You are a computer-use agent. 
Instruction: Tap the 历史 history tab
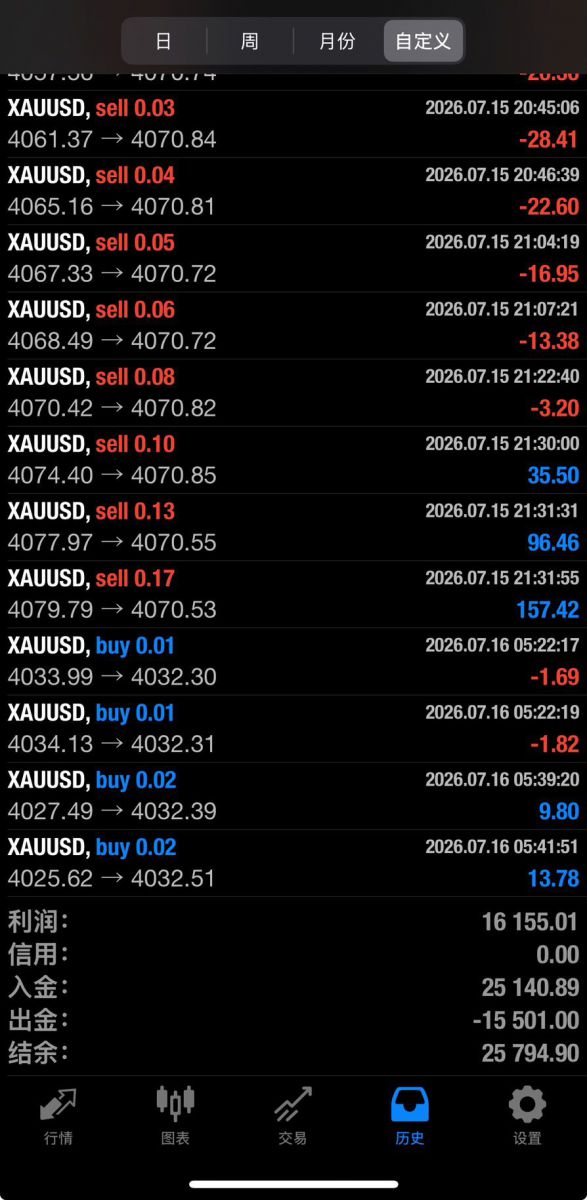point(409,1115)
